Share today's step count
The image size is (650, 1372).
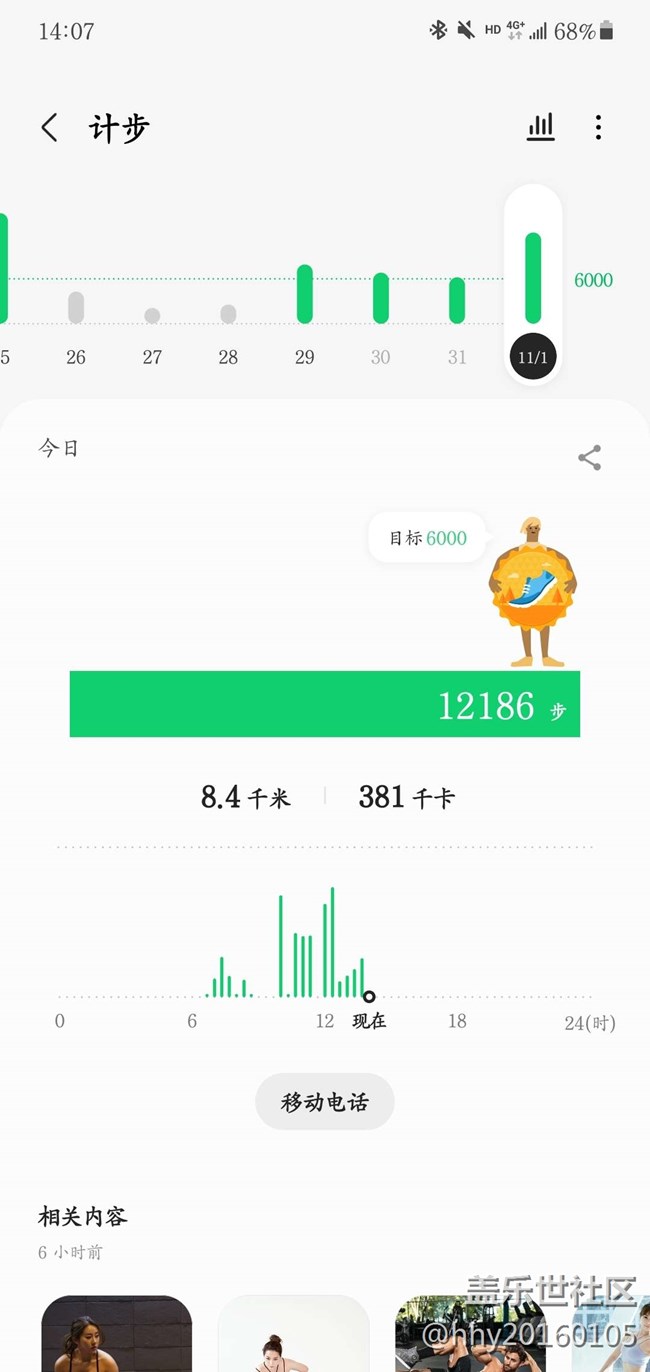[589, 458]
